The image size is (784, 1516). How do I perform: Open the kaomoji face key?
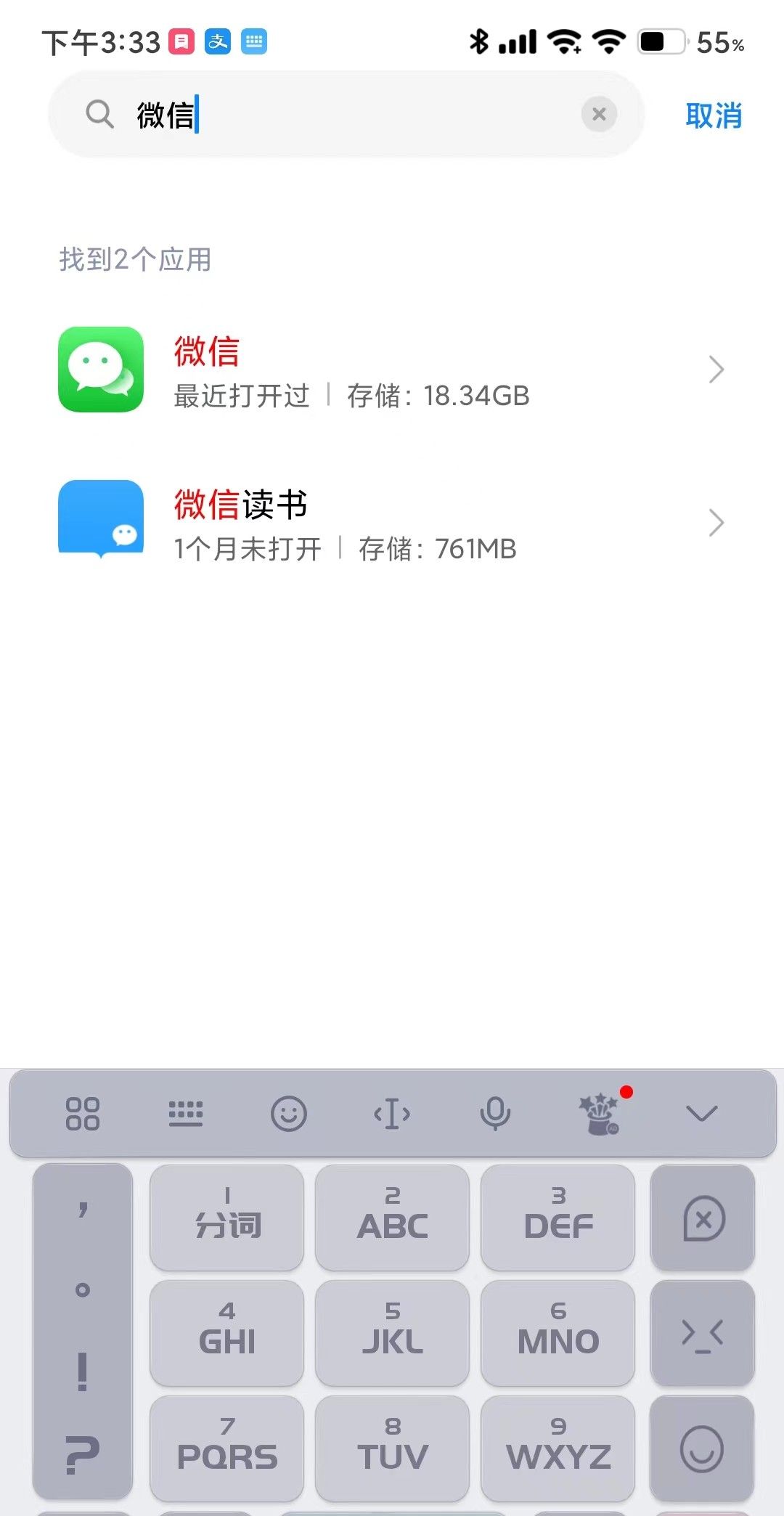click(703, 1333)
